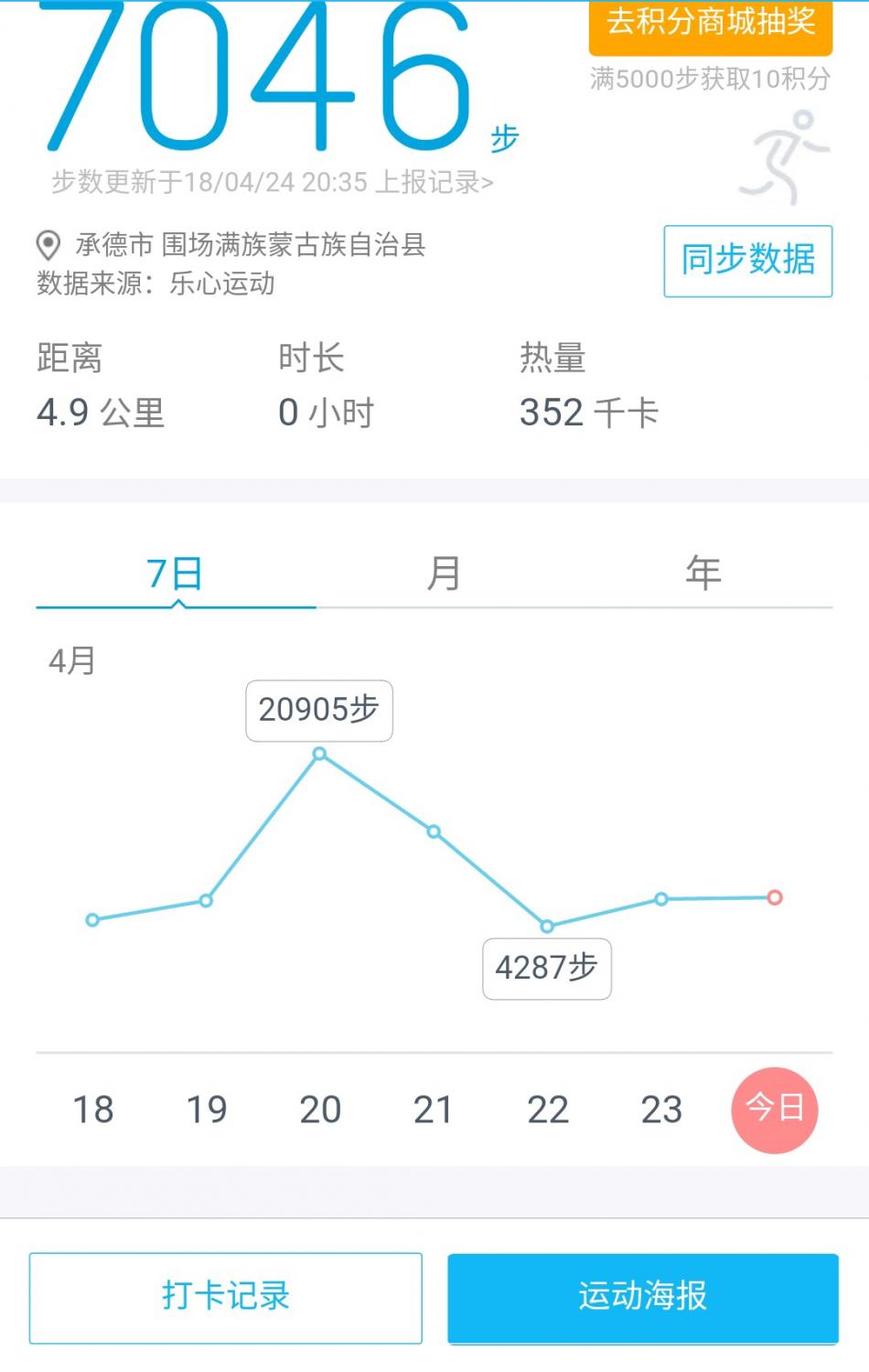Switch to the 年 tab

[703, 574]
